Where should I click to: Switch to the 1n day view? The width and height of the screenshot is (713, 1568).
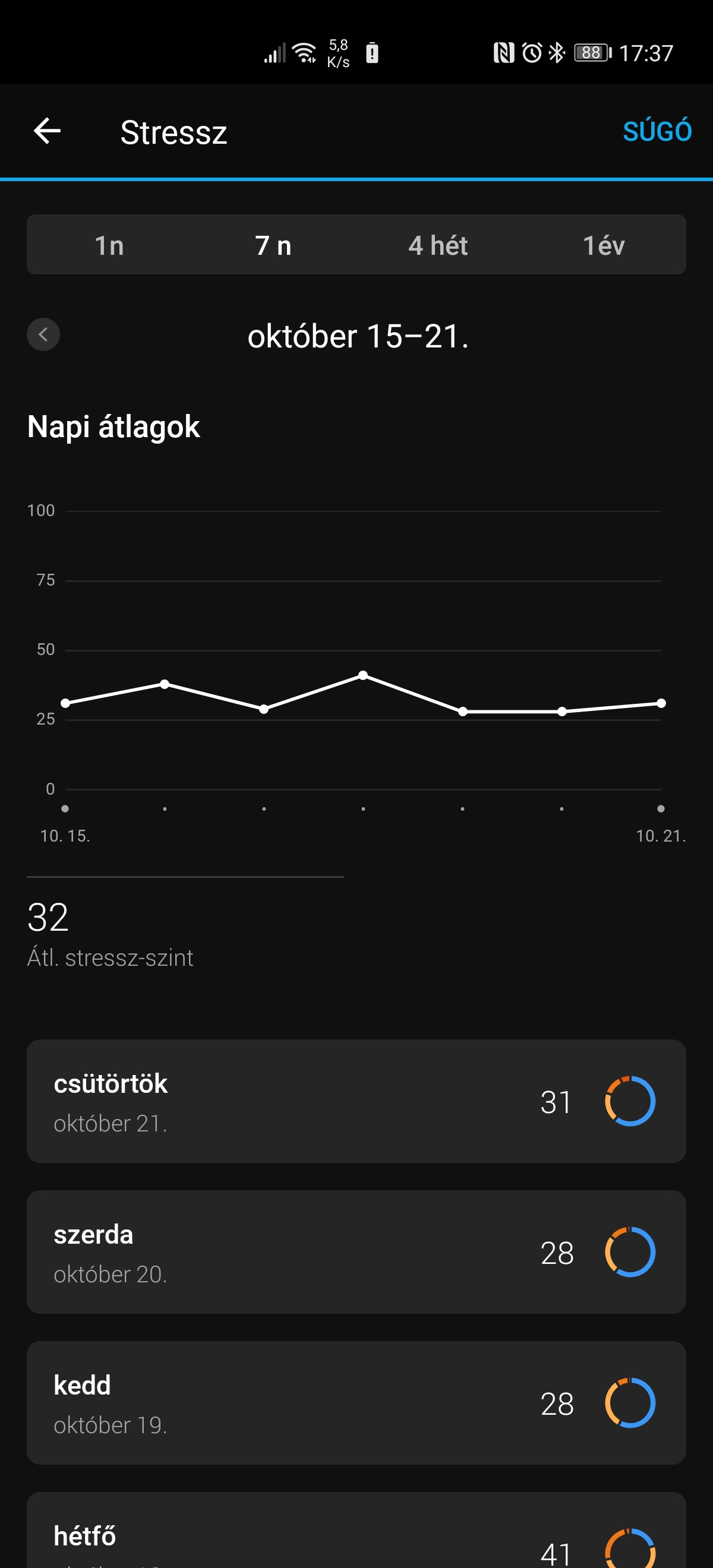[109, 245]
